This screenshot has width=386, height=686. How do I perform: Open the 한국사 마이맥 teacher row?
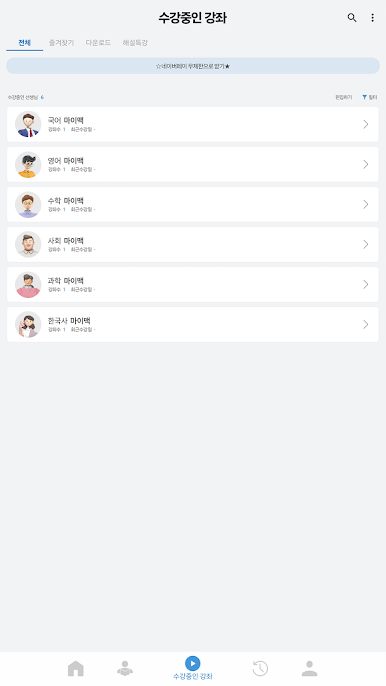pyautogui.click(x=193, y=325)
